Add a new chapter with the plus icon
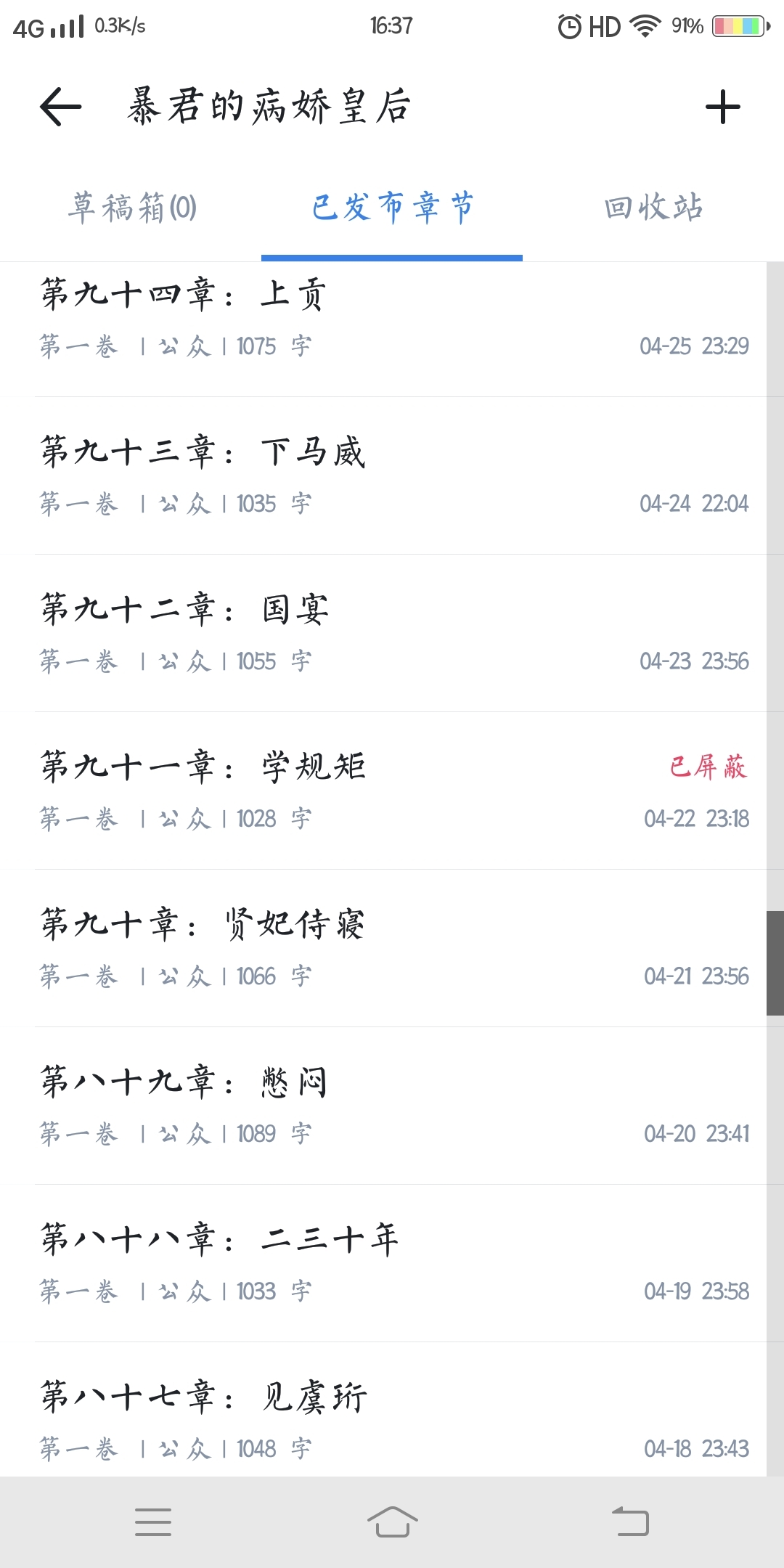784x1568 pixels. pyautogui.click(x=722, y=107)
